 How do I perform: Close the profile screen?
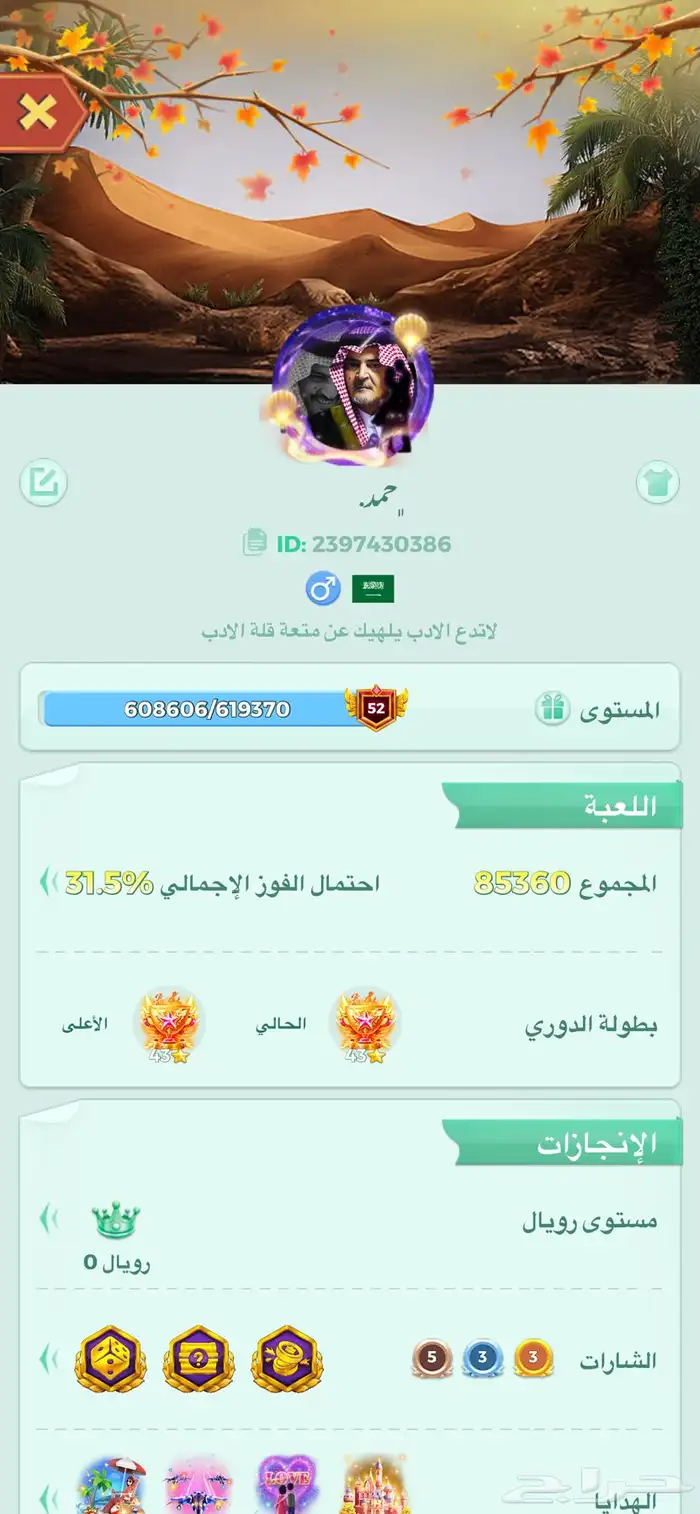(38, 112)
